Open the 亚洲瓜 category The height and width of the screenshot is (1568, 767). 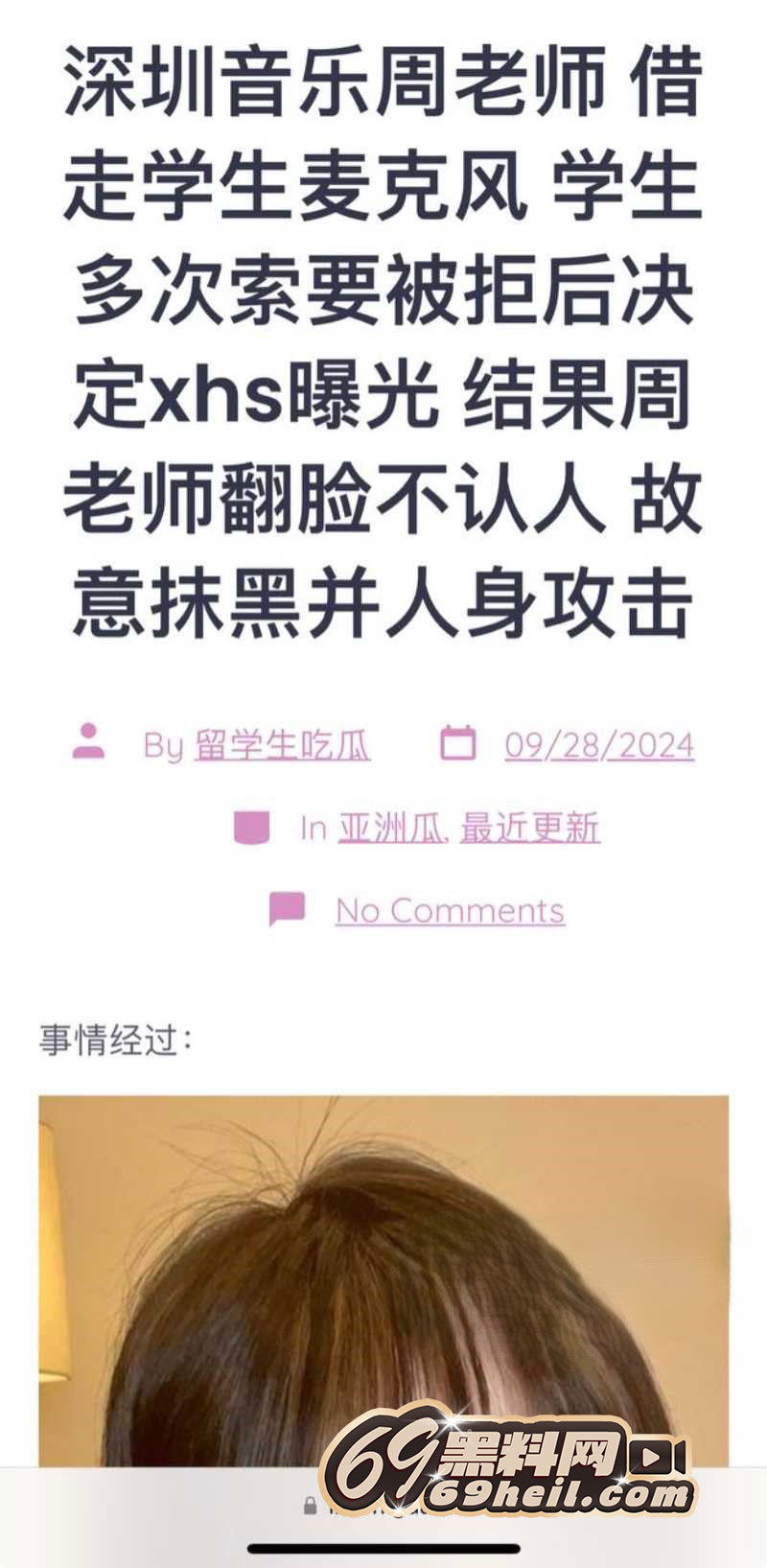click(390, 828)
